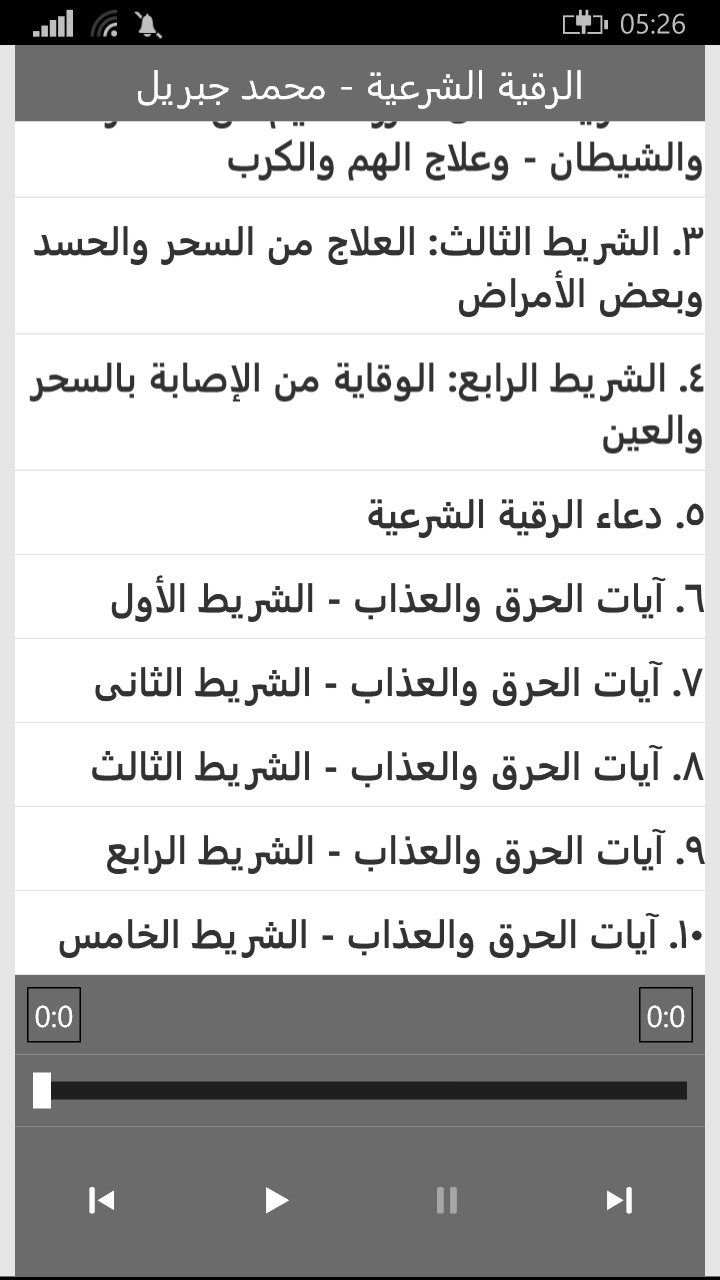The width and height of the screenshot is (720, 1280).
Task: Open track 3 الشريط الثالث: العلاج من السحر والحسد
Action: [368, 268]
